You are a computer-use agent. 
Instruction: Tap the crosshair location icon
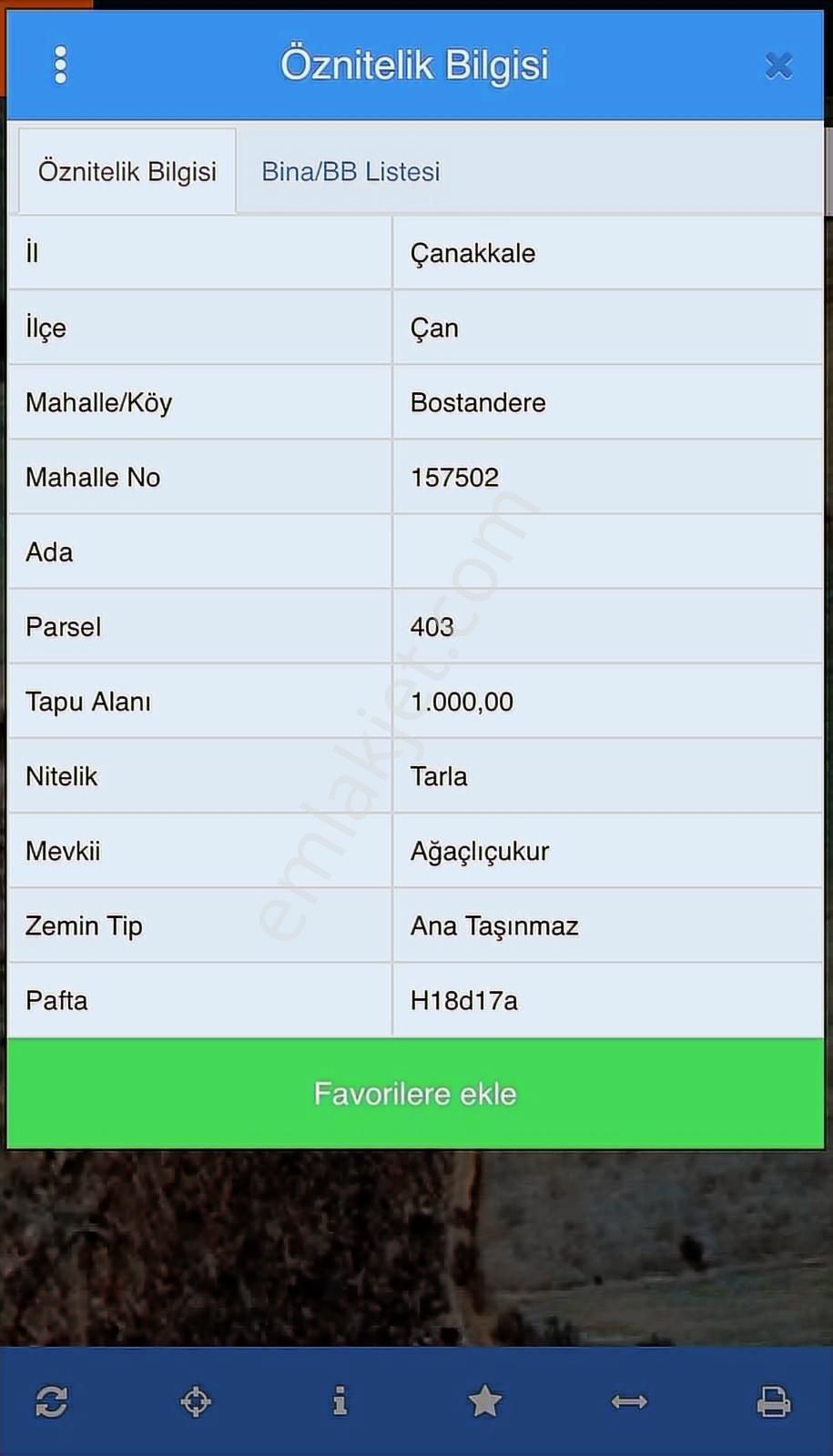196,1401
